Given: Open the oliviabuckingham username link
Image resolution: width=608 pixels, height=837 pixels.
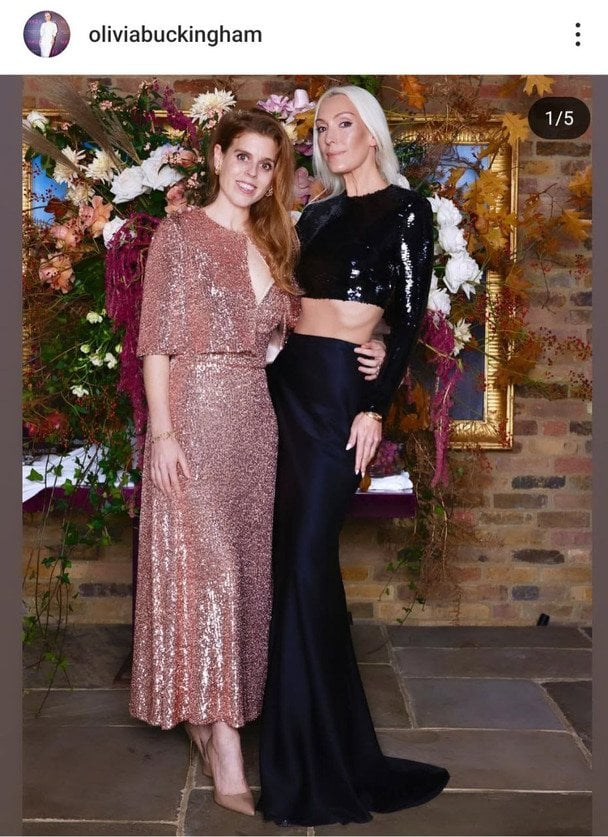Looking at the screenshot, I should pyautogui.click(x=175, y=35).
